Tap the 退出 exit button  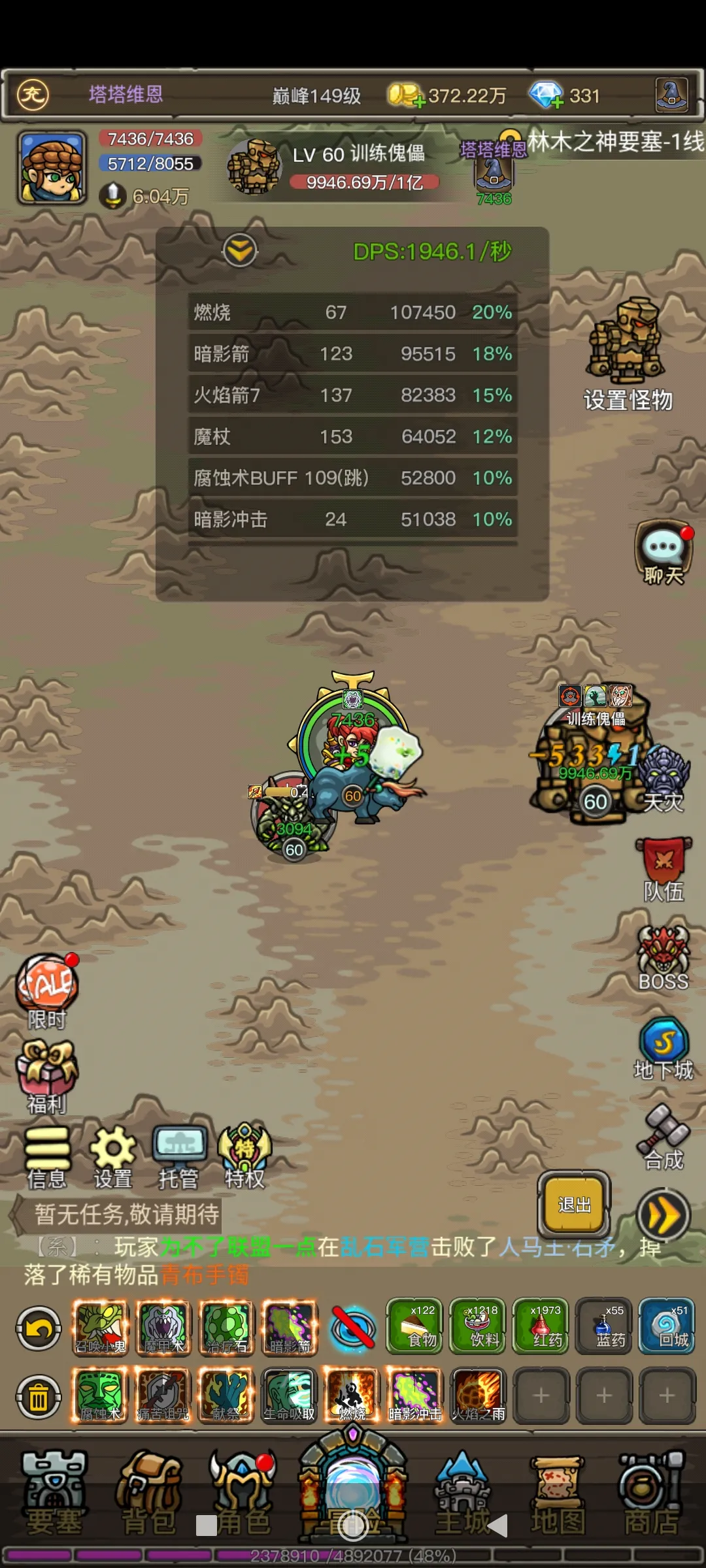[x=574, y=1205]
